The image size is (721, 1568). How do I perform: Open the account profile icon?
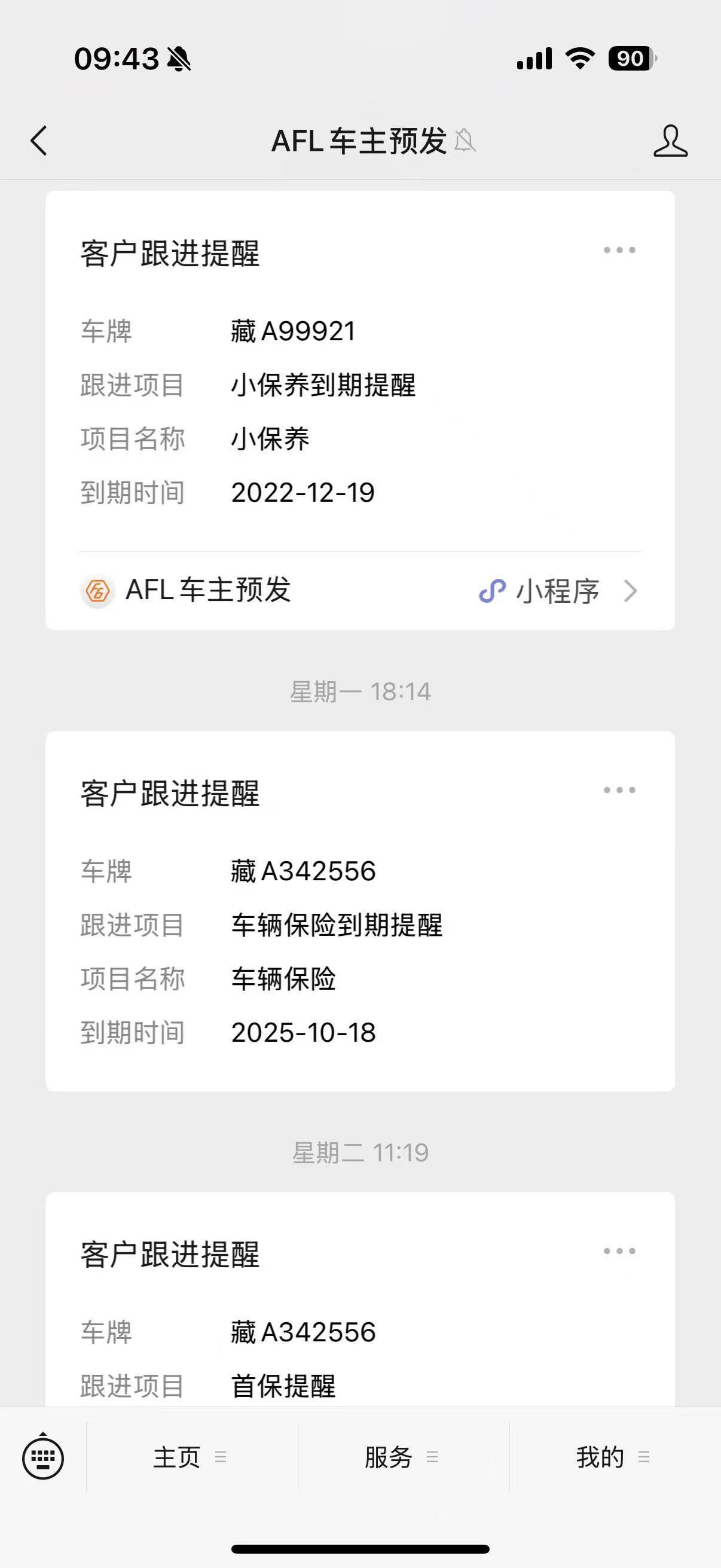670,141
